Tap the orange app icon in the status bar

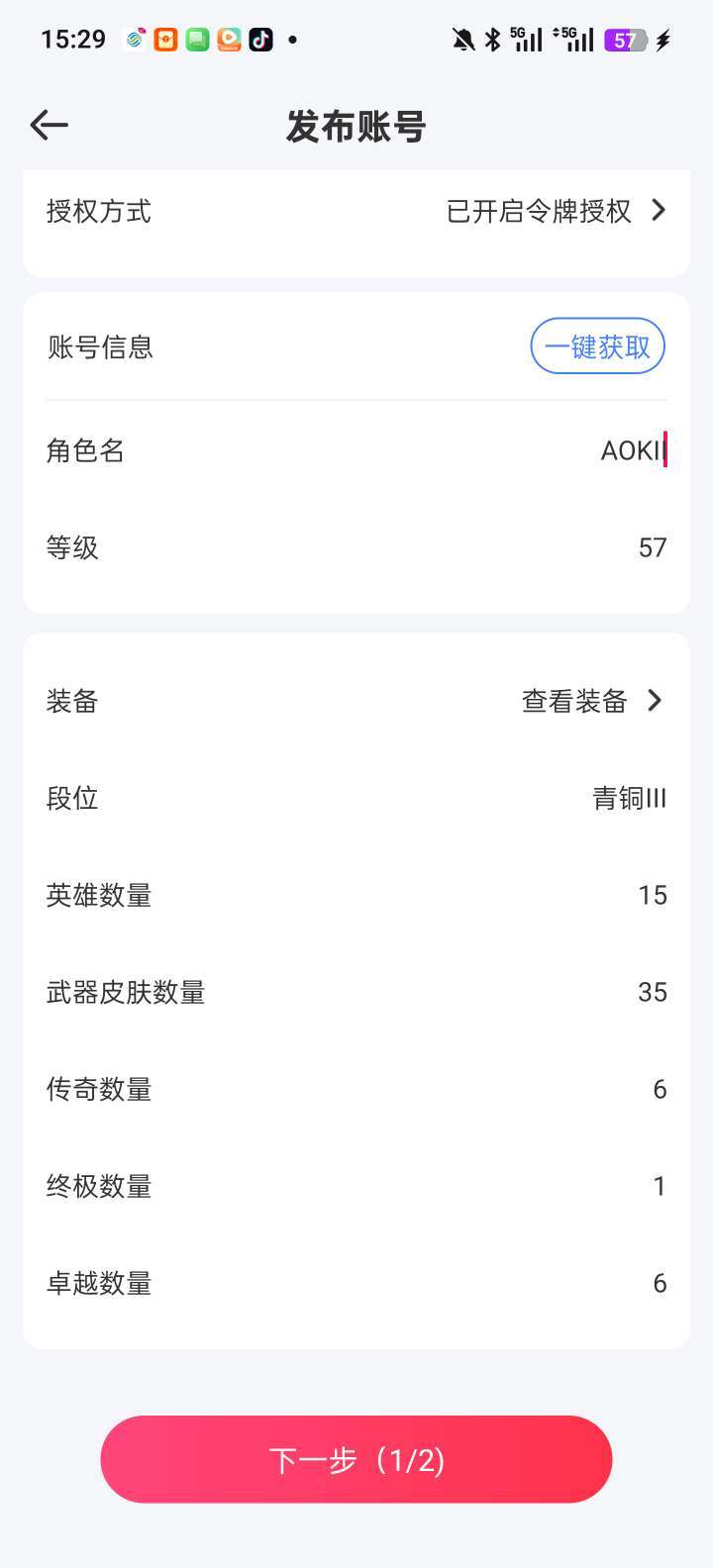pos(165,39)
